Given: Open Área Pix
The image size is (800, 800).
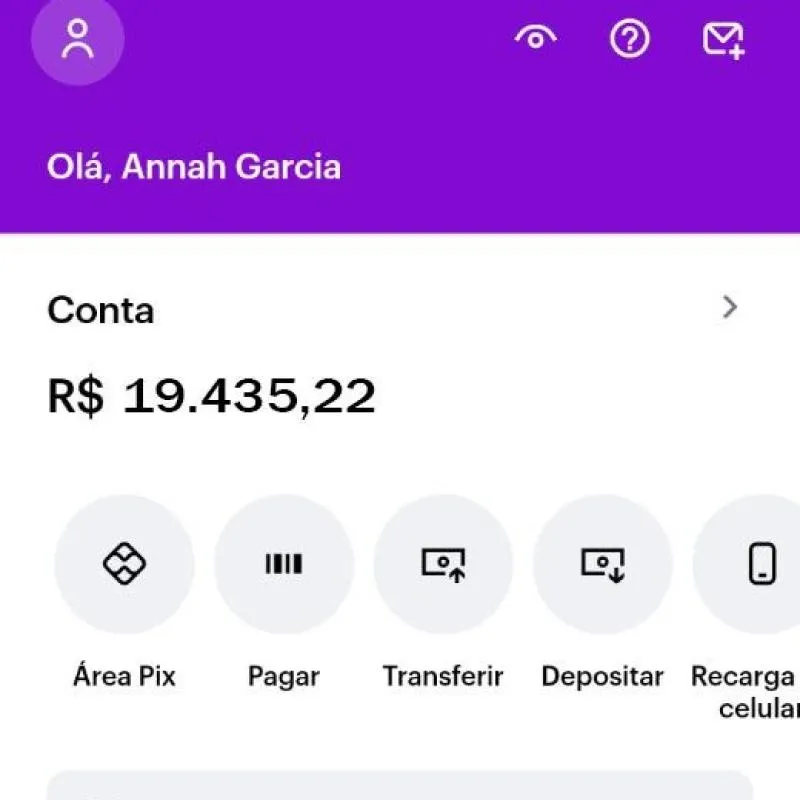Looking at the screenshot, I should [x=124, y=564].
